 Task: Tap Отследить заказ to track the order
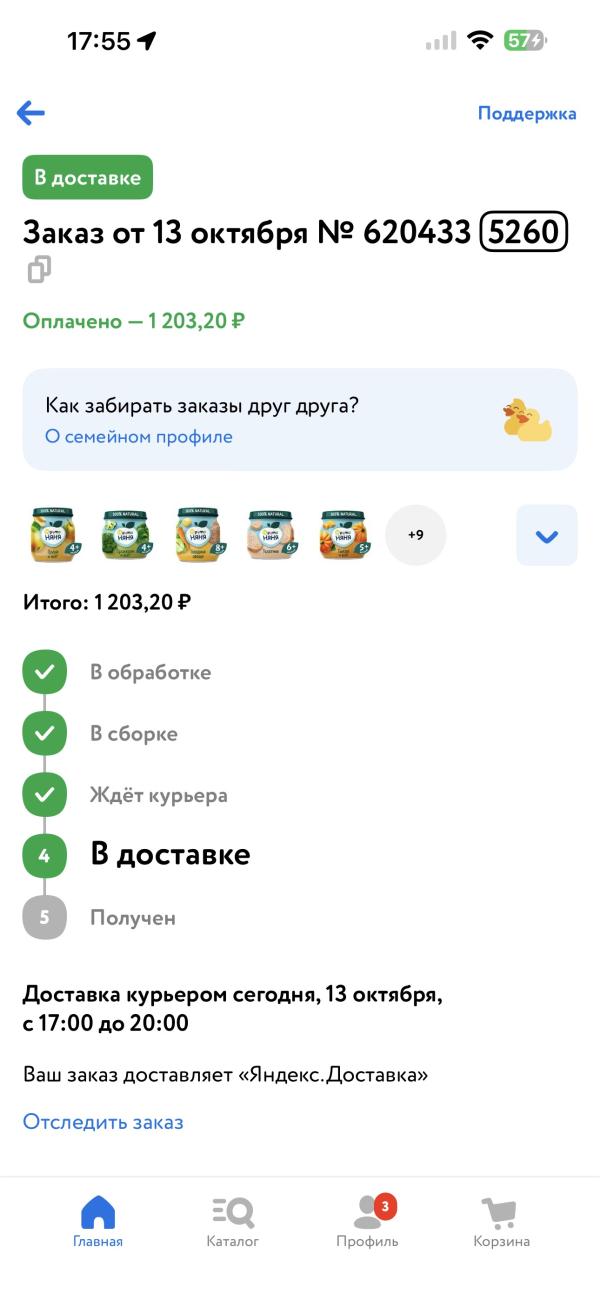tap(103, 1122)
